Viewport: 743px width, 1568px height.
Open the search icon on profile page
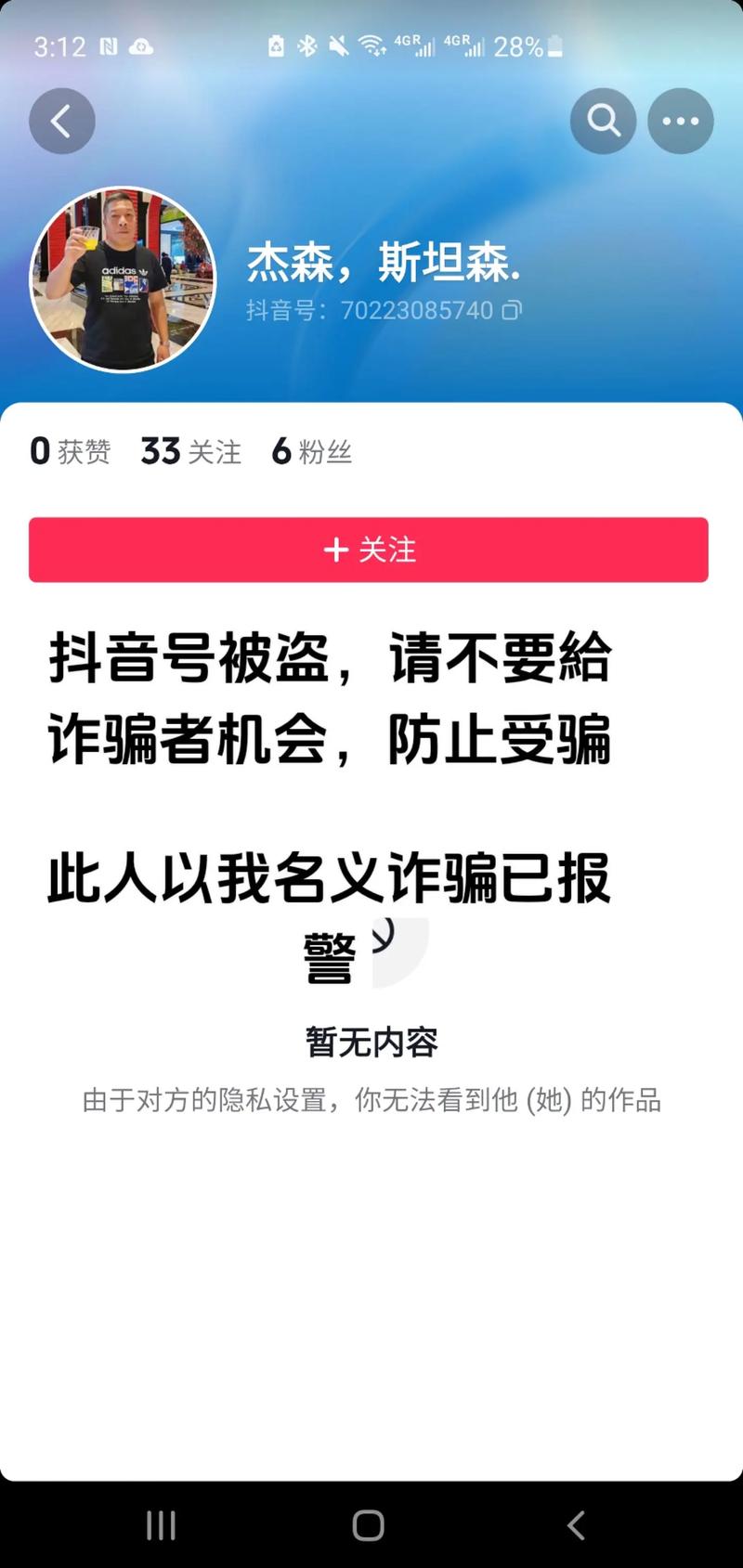(x=603, y=121)
